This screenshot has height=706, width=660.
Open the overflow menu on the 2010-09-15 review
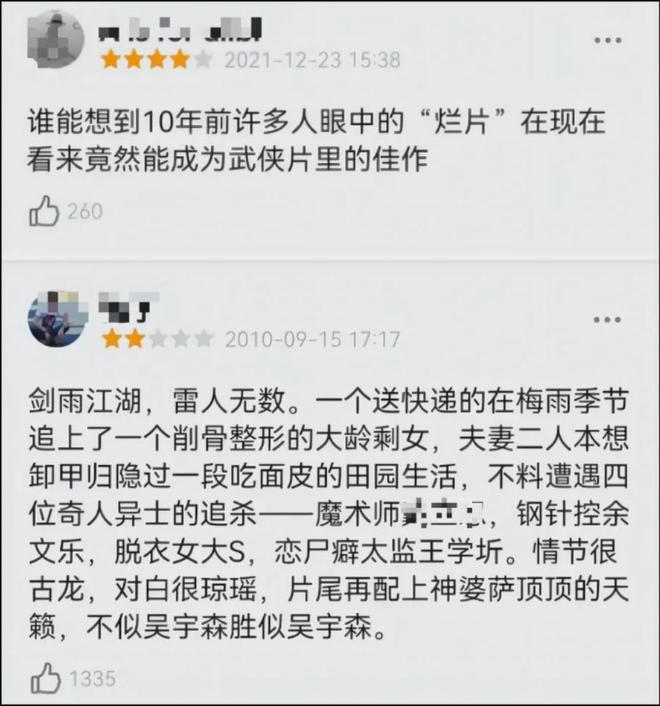click(x=607, y=320)
